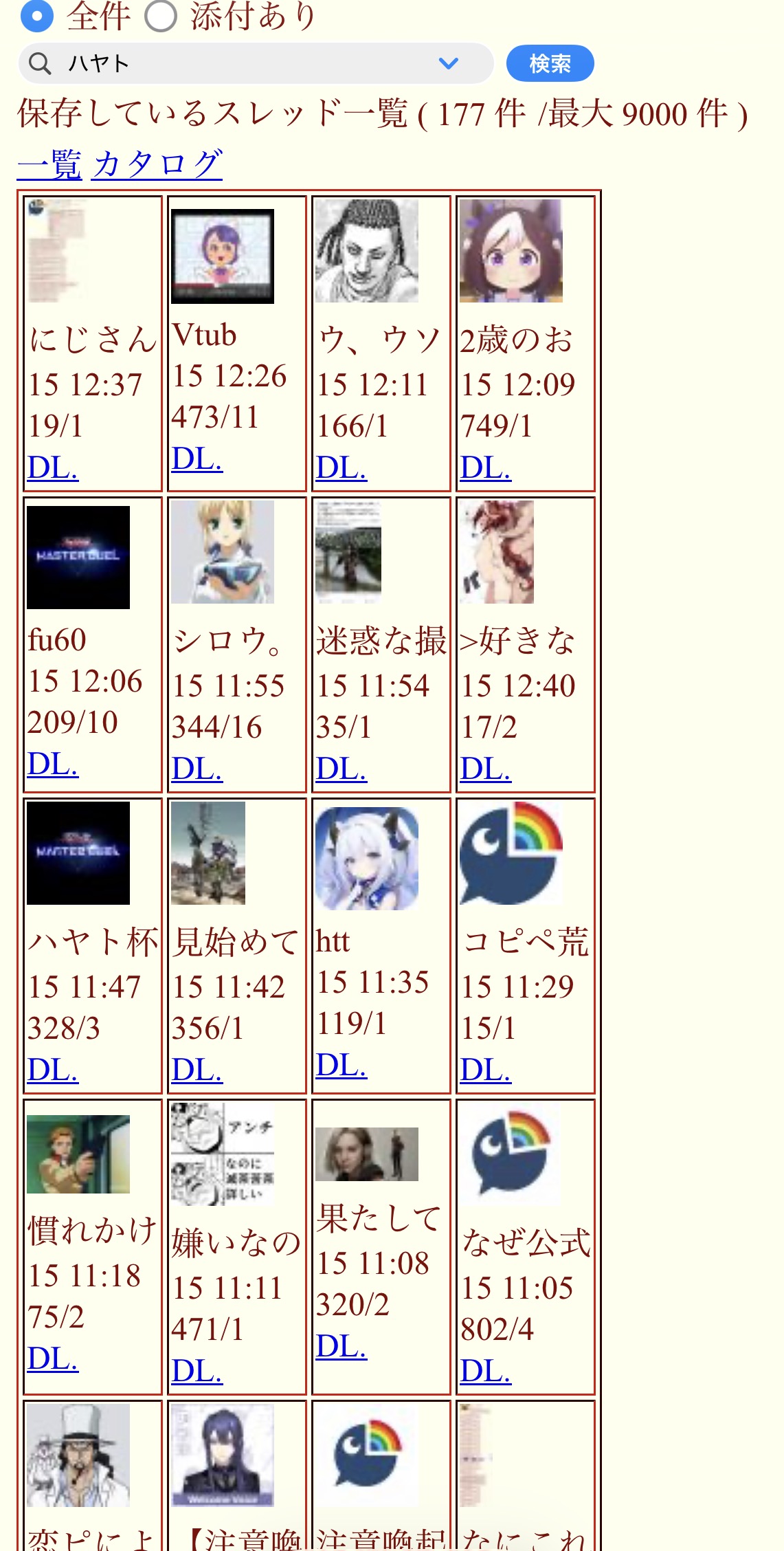Download the シロウ。 thread with DL.

[x=197, y=769]
